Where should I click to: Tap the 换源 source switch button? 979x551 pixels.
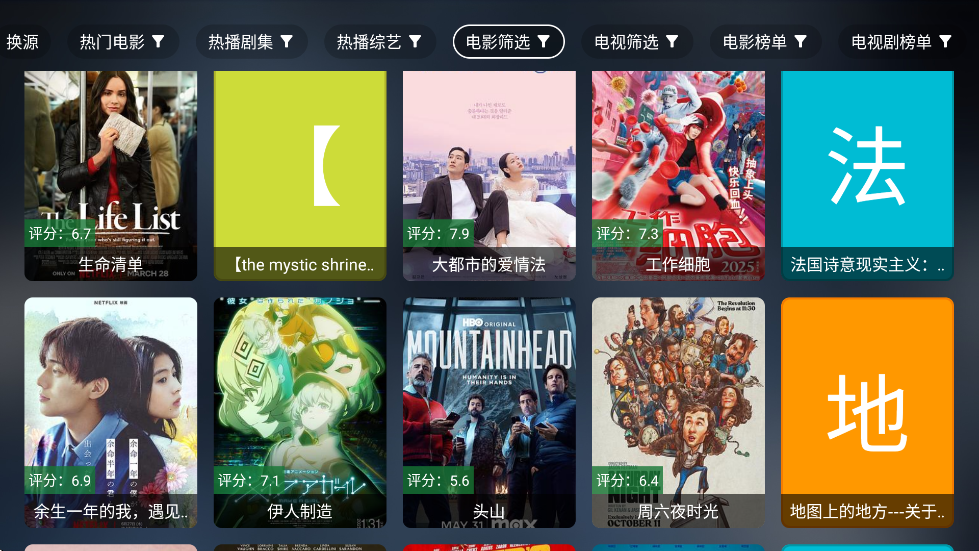[x=23, y=42]
